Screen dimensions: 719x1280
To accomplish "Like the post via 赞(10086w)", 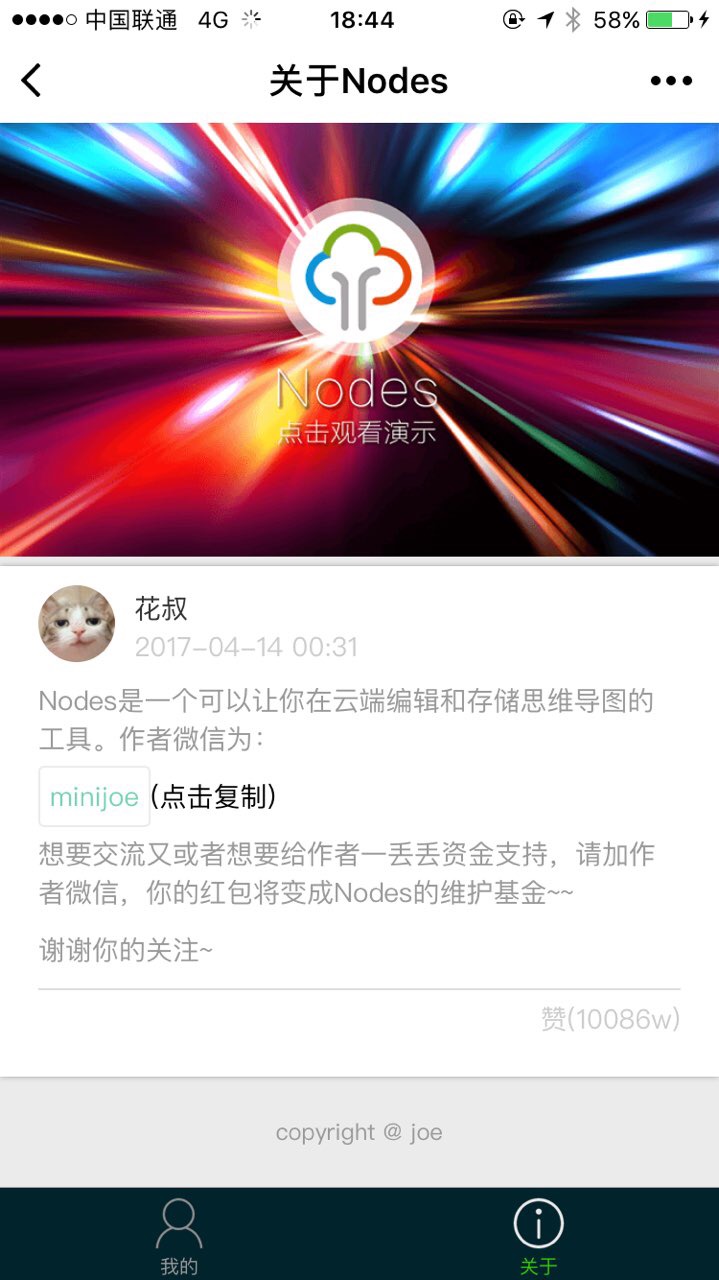I will (610, 1019).
